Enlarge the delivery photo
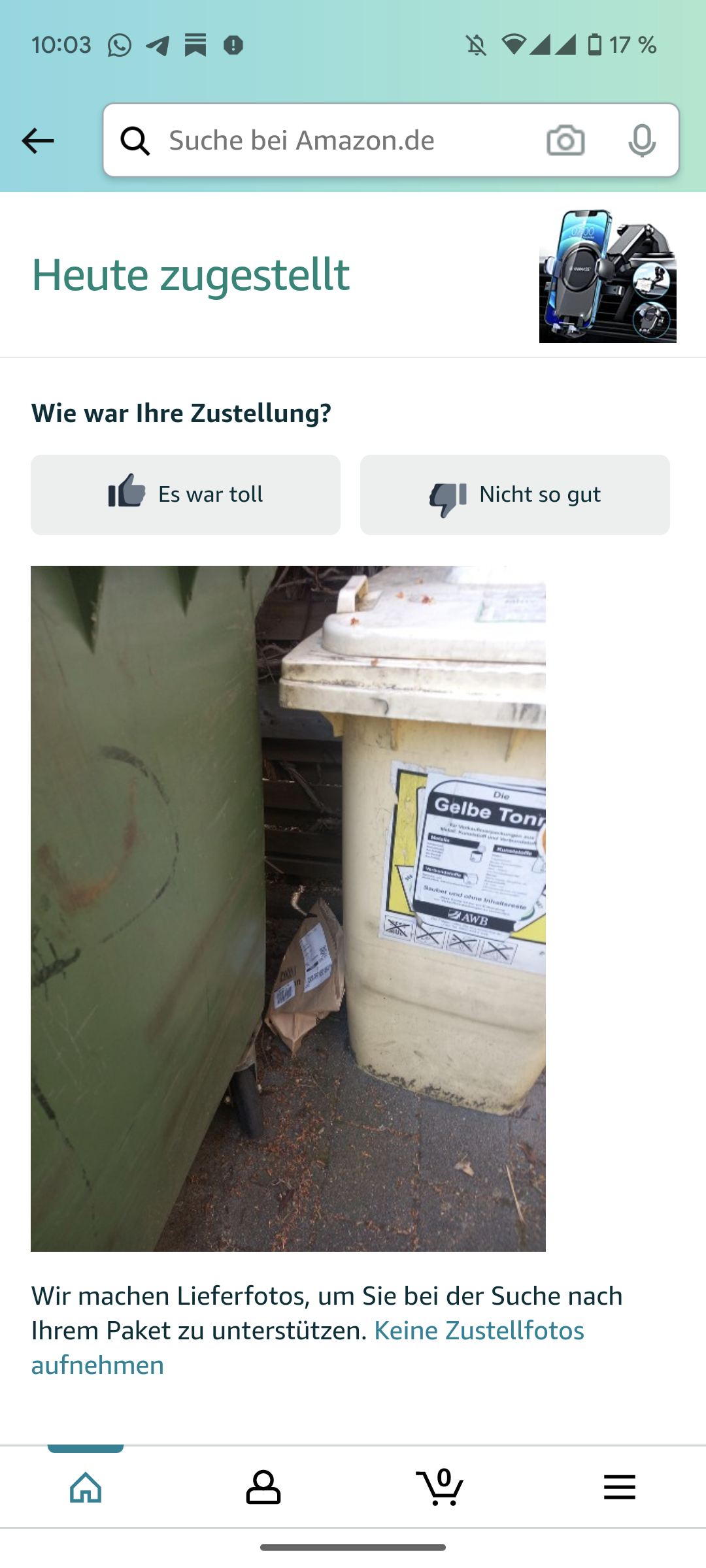Screen dimensions: 706x1568 click(x=288, y=908)
